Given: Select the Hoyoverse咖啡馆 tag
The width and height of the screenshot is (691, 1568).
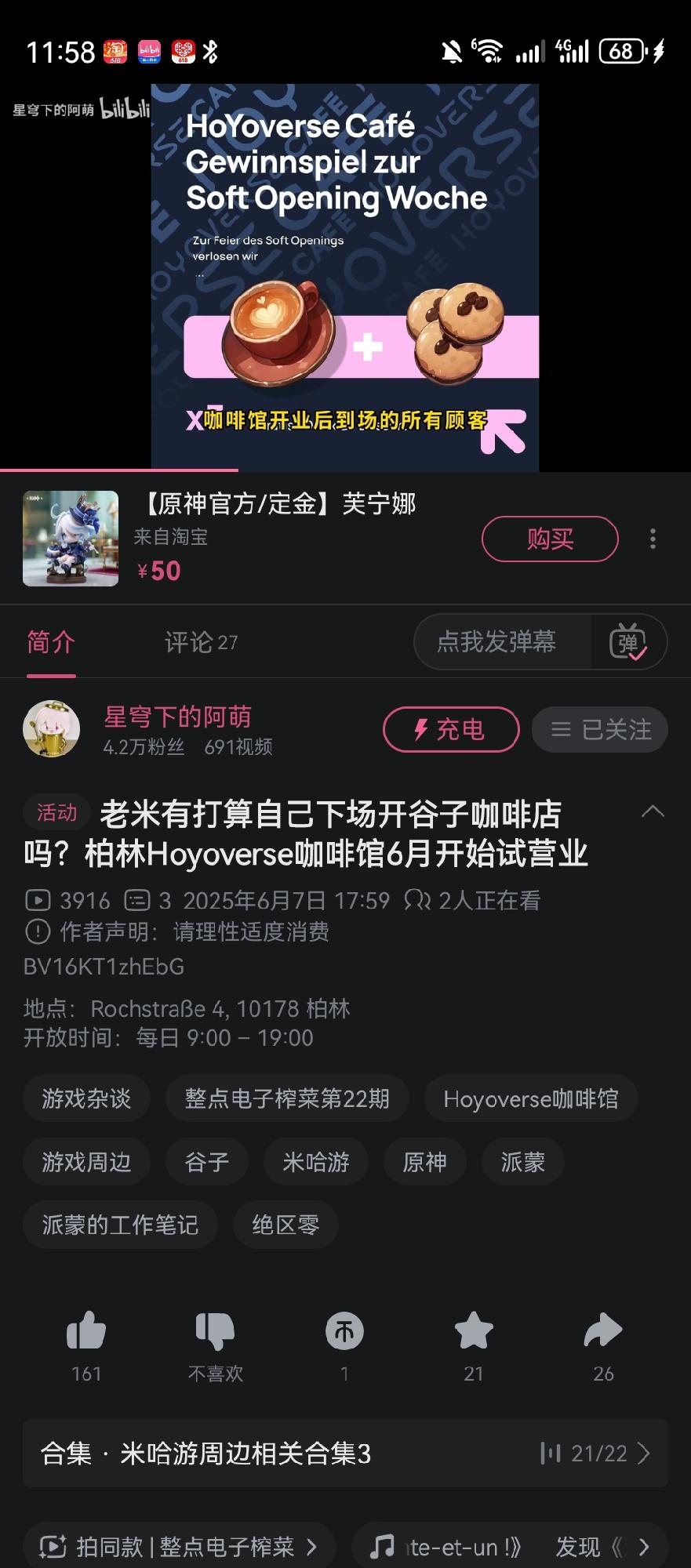Looking at the screenshot, I should click(x=530, y=1098).
